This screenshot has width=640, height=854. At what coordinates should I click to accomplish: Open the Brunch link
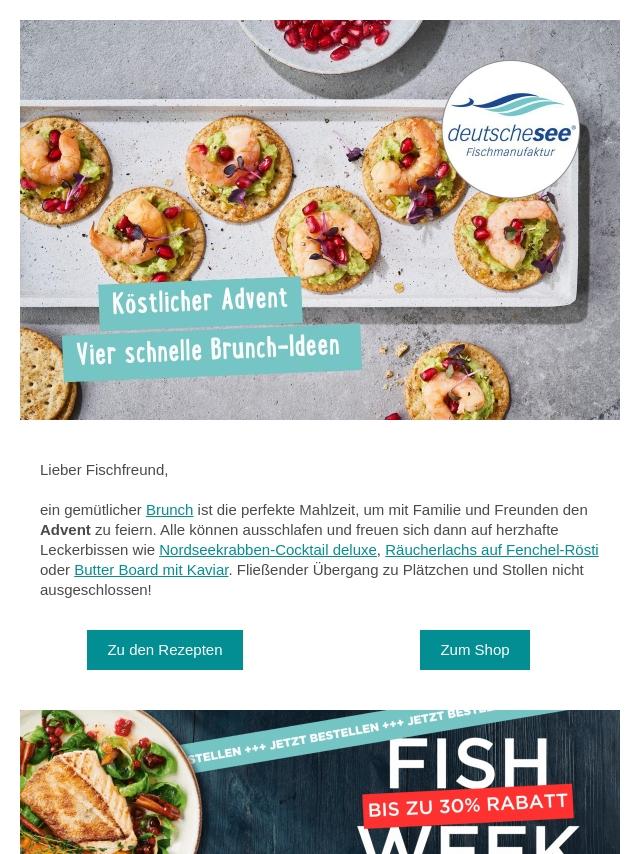tap(169, 510)
